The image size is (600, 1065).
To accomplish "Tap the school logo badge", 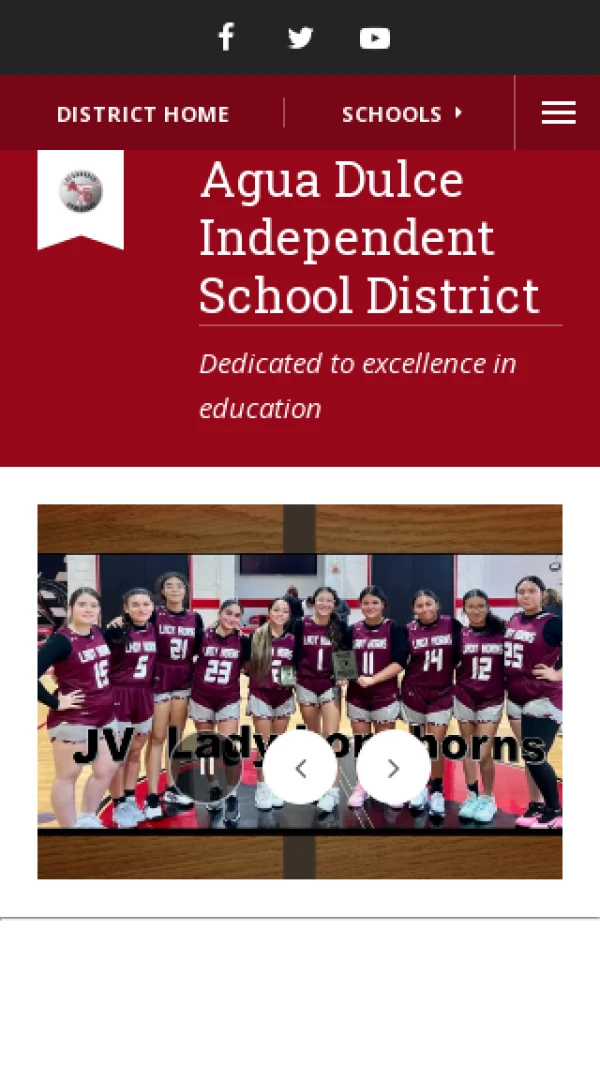I will 81,193.
